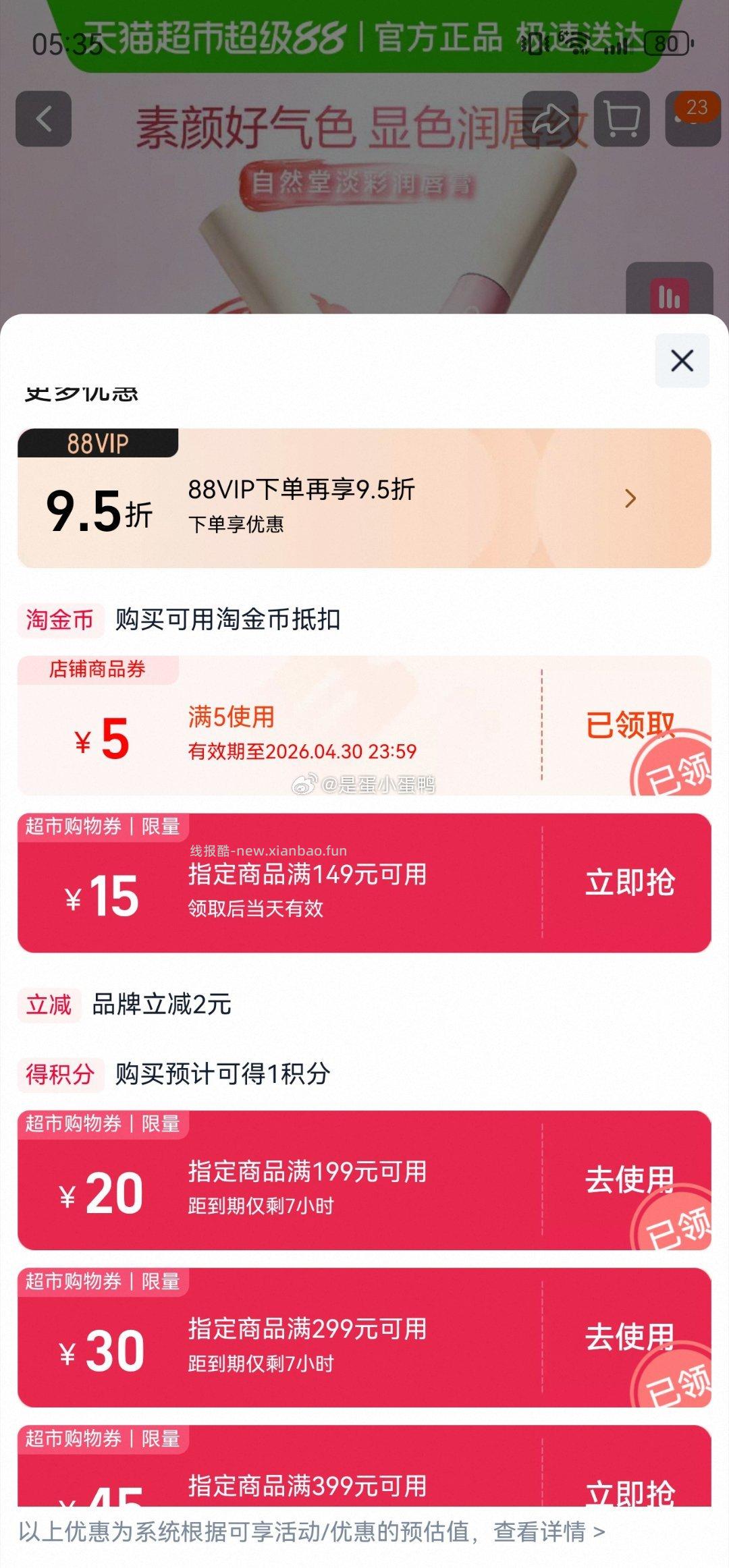Tap the back arrow to leave the product page
Image resolution: width=729 pixels, height=1568 pixels.
click(42, 119)
